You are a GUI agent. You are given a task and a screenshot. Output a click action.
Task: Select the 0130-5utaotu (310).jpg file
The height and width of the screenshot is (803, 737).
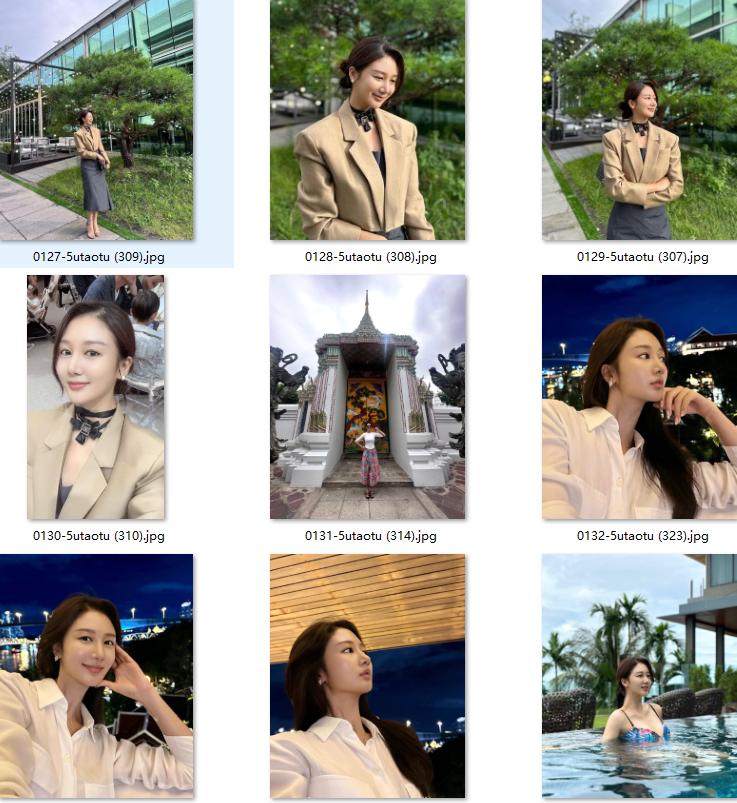pyautogui.click(x=97, y=397)
